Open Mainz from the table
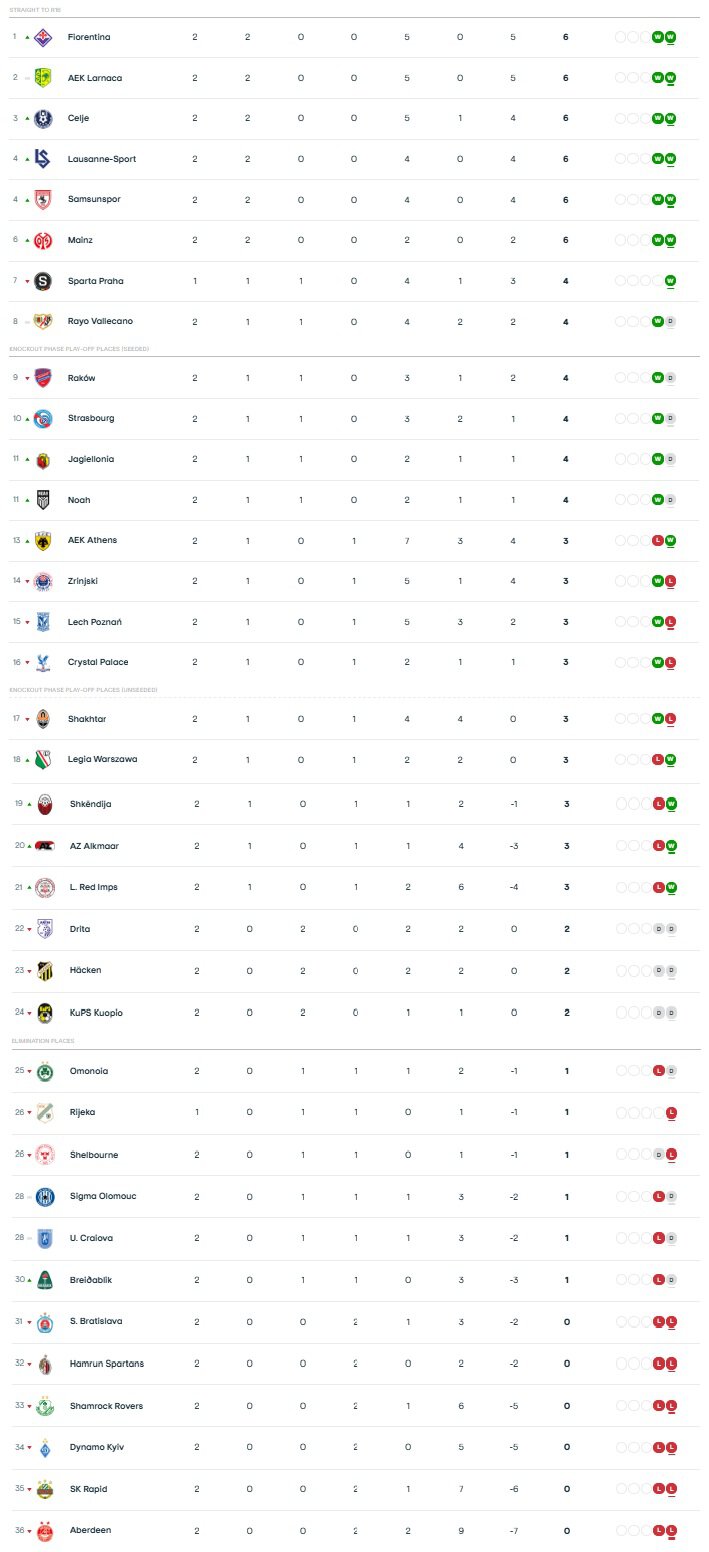This screenshot has width=709, height=1552. (80, 240)
